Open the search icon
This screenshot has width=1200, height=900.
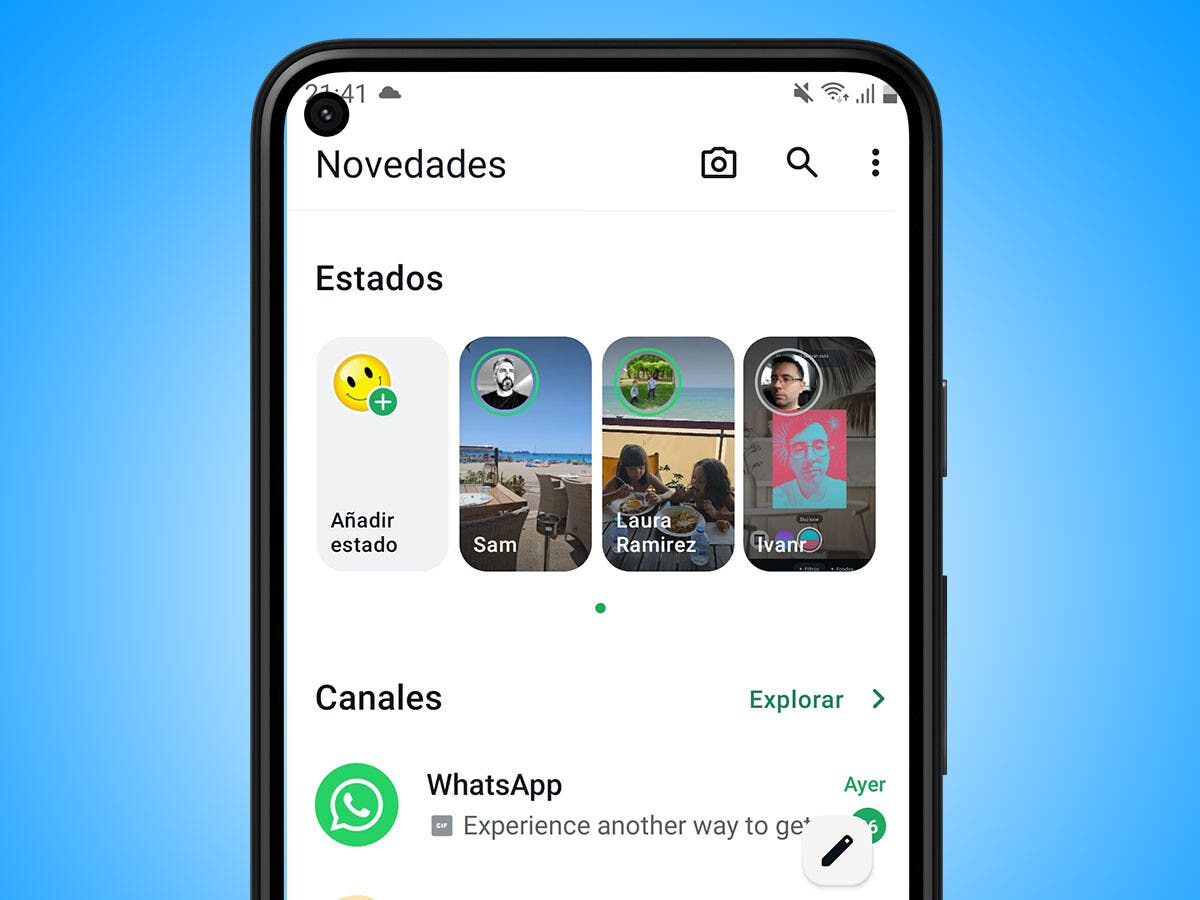click(801, 162)
